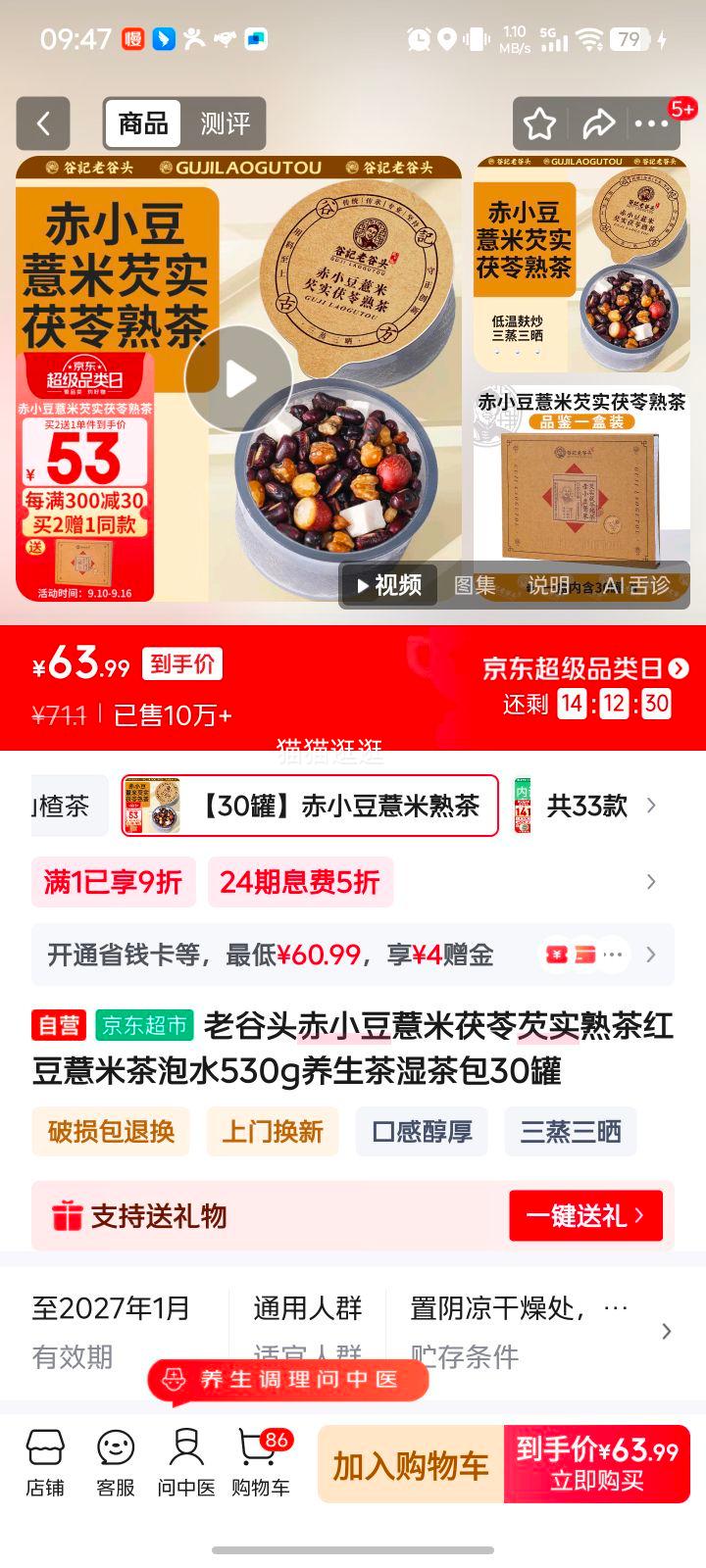The image size is (706, 1568).
Task: Open the 满1已享9折 discount details
Action: tap(114, 882)
